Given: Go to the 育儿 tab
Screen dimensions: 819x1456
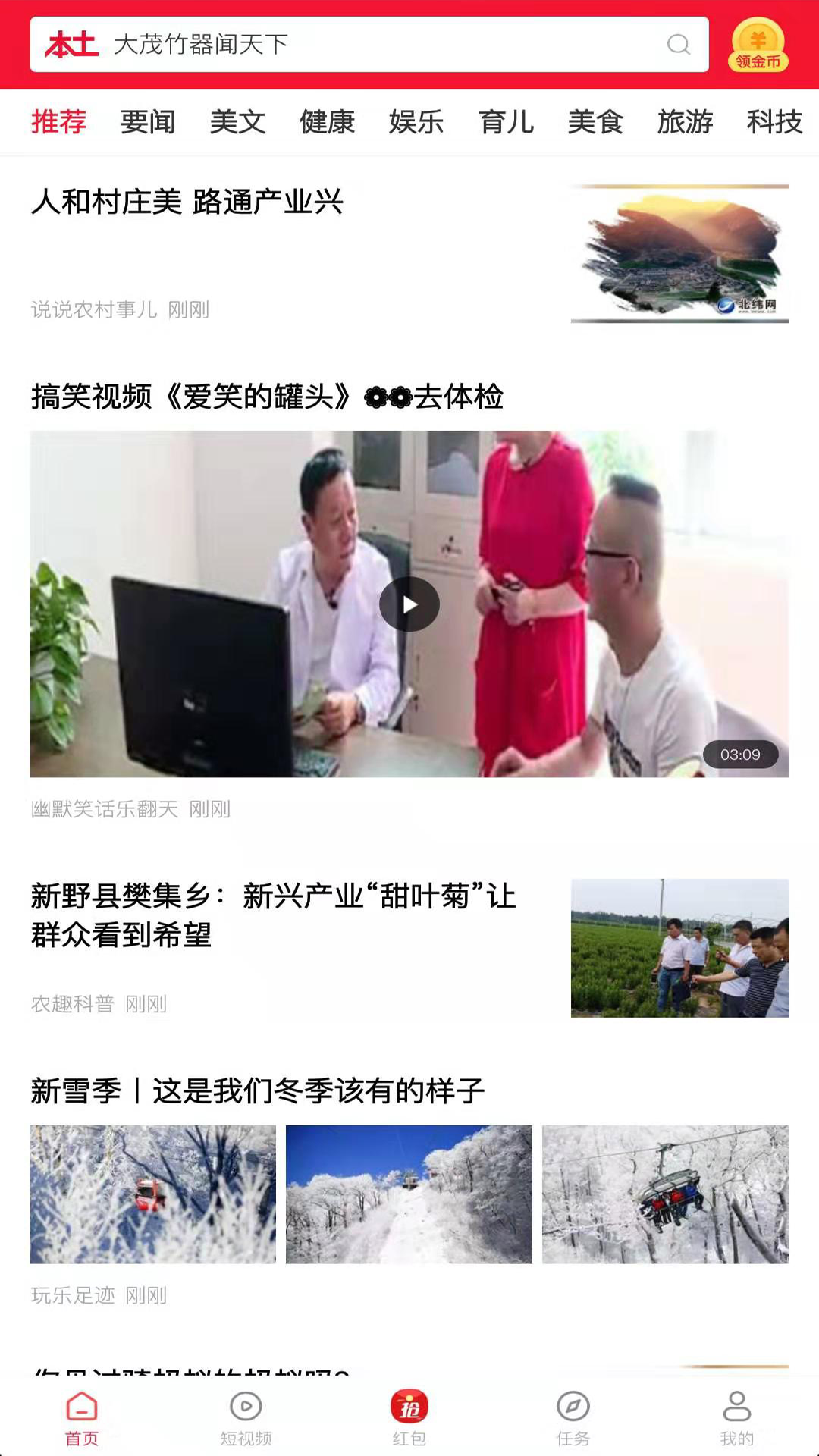Looking at the screenshot, I should [x=506, y=122].
